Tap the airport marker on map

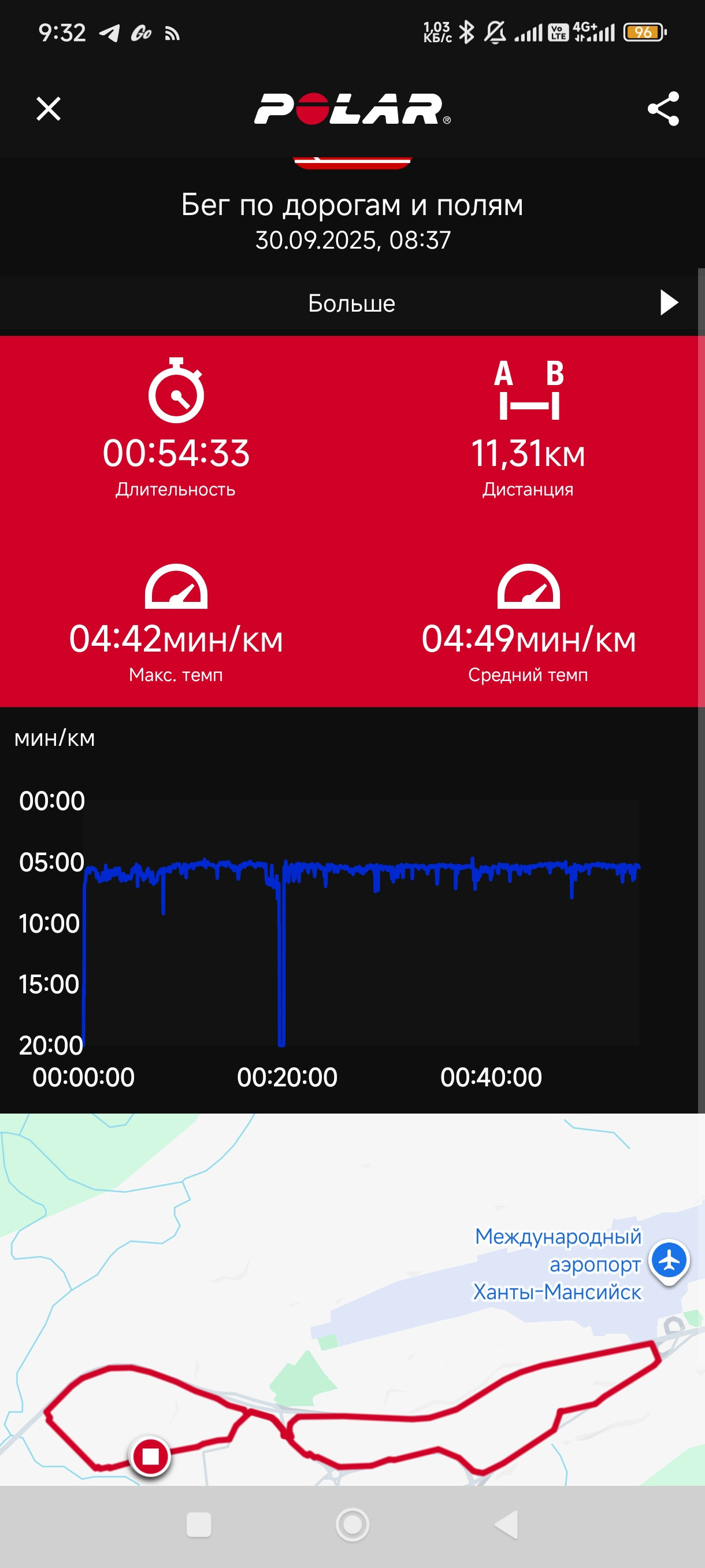pyautogui.click(x=669, y=1260)
